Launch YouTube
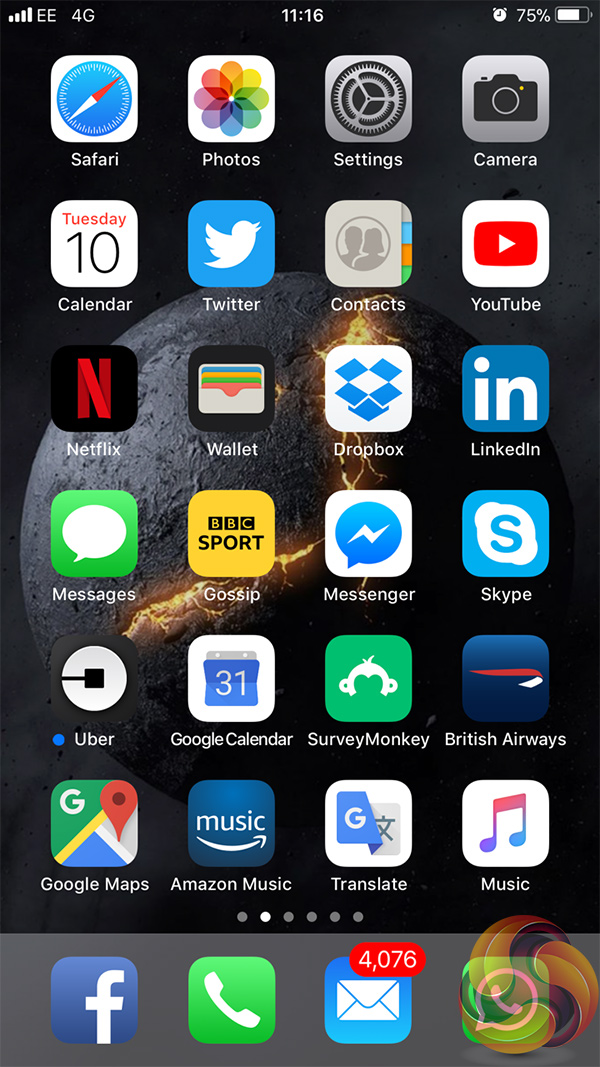The height and width of the screenshot is (1067, 600). pyautogui.click(x=505, y=244)
